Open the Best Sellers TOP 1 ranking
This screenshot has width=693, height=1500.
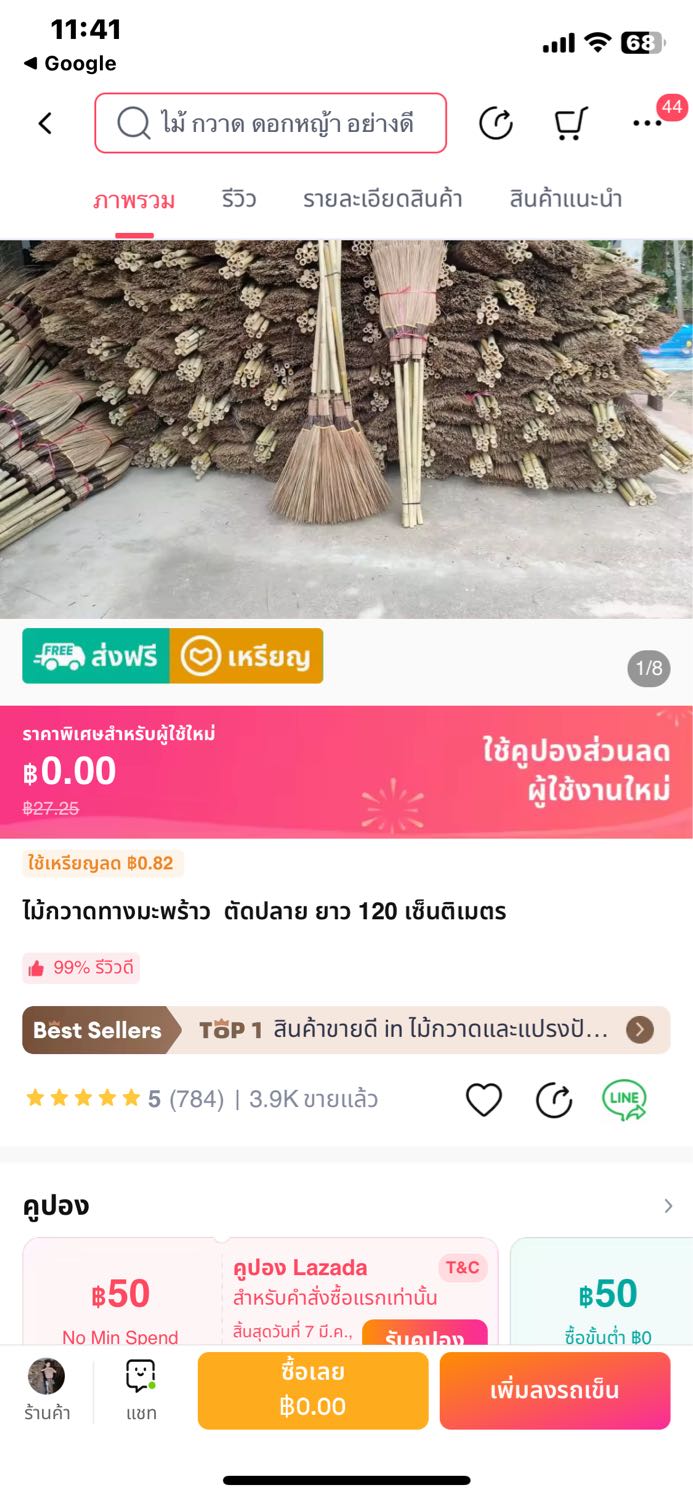click(x=346, y=1030)
